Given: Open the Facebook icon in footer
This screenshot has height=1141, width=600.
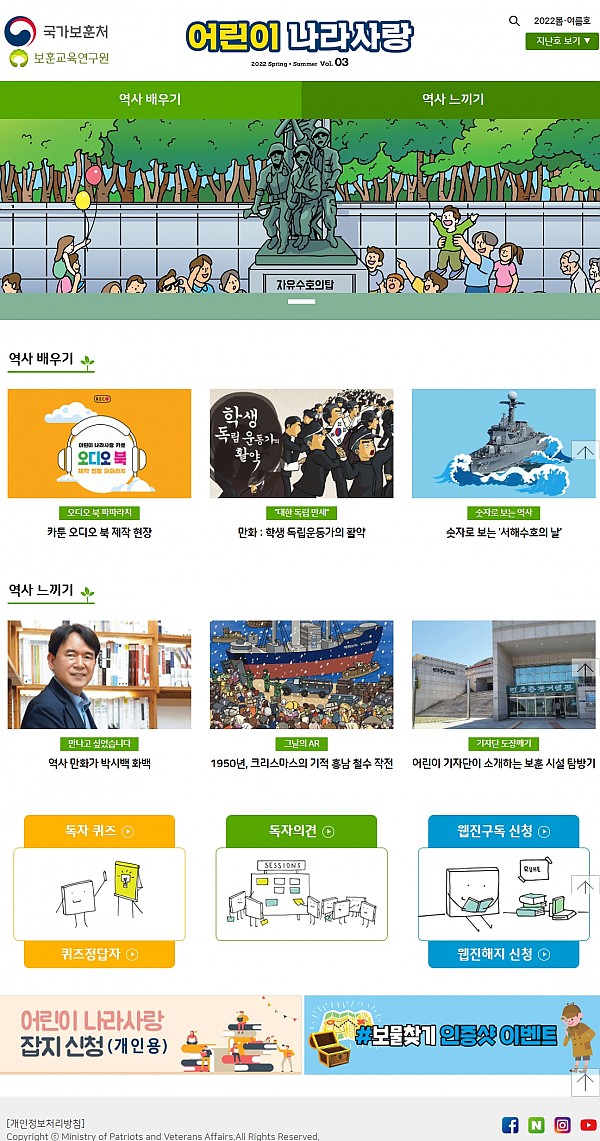Looking at the screenshot, I should (511, 1125).
